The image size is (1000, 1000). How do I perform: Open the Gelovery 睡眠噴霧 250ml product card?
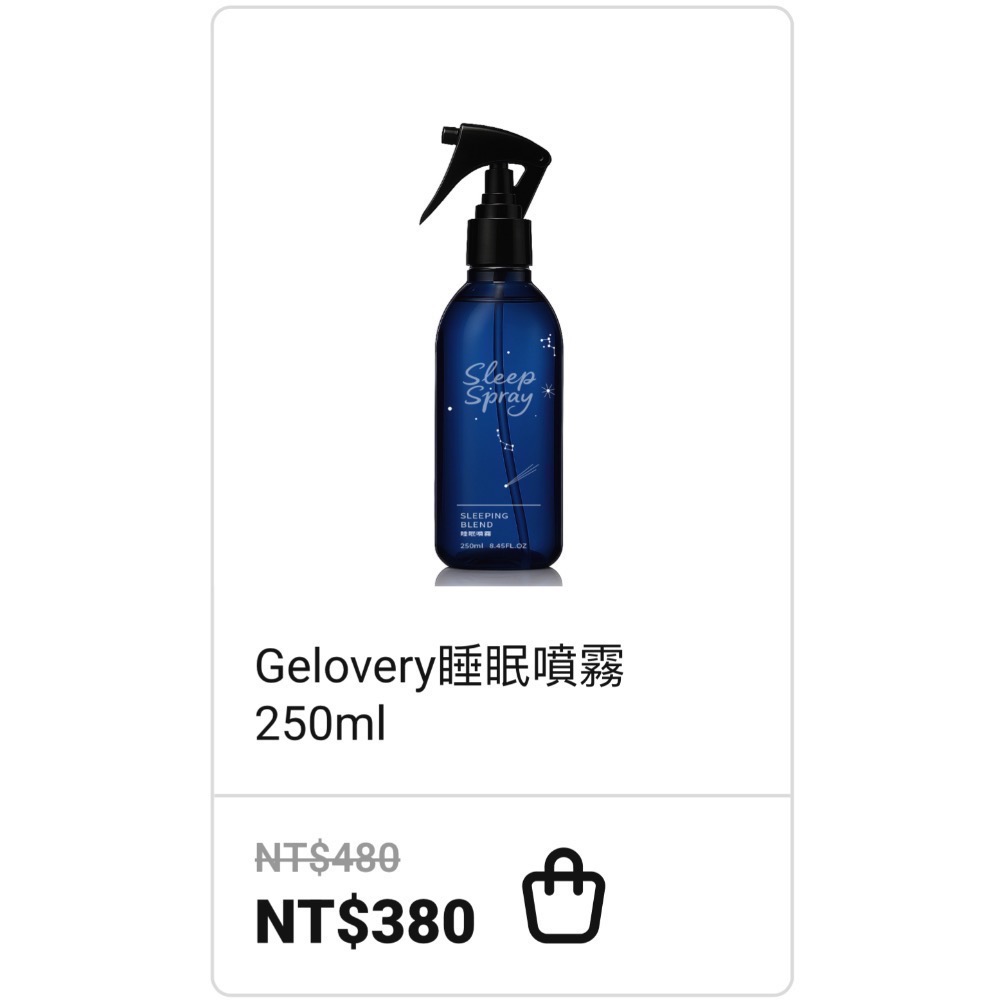click(x=500, y=400)
